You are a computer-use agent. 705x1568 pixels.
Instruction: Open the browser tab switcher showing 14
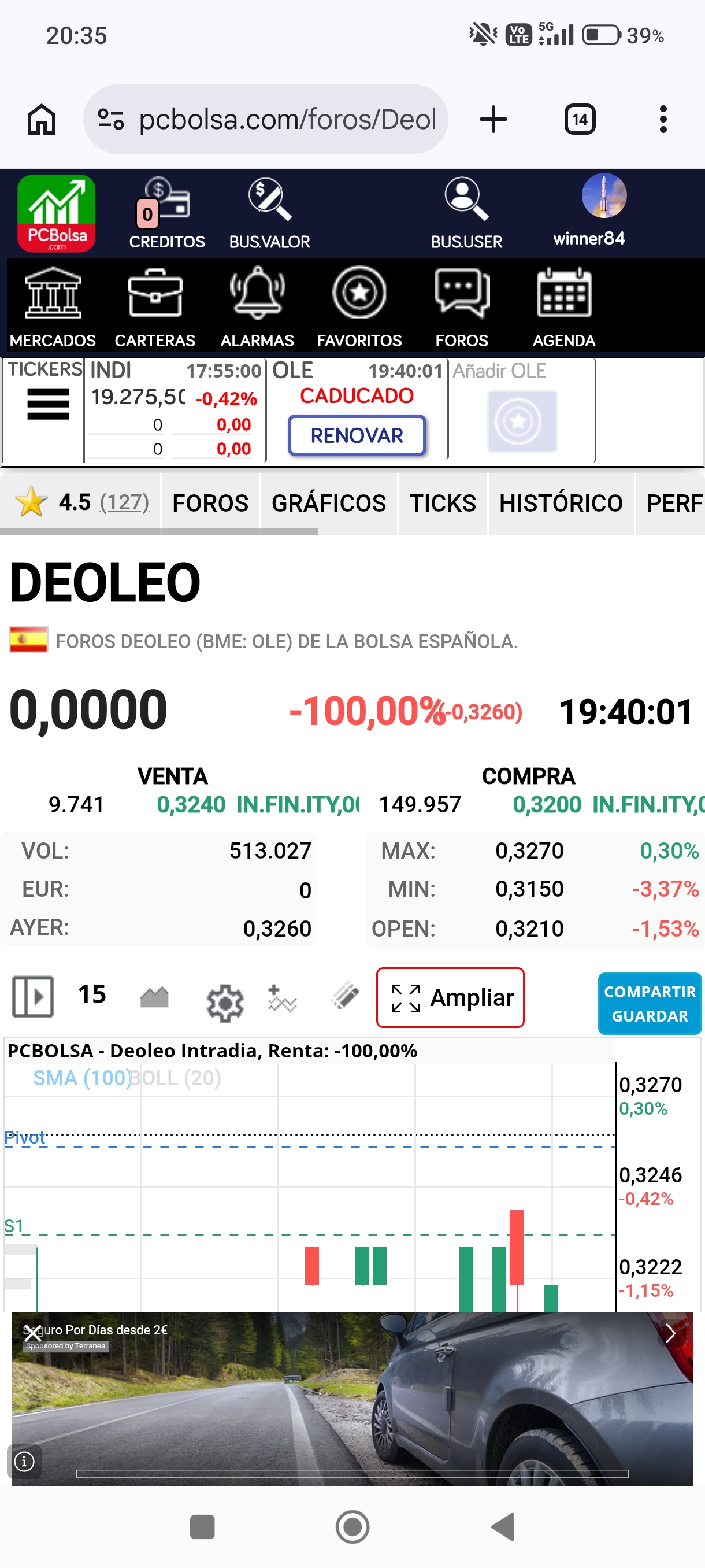[x=580, y=119]
